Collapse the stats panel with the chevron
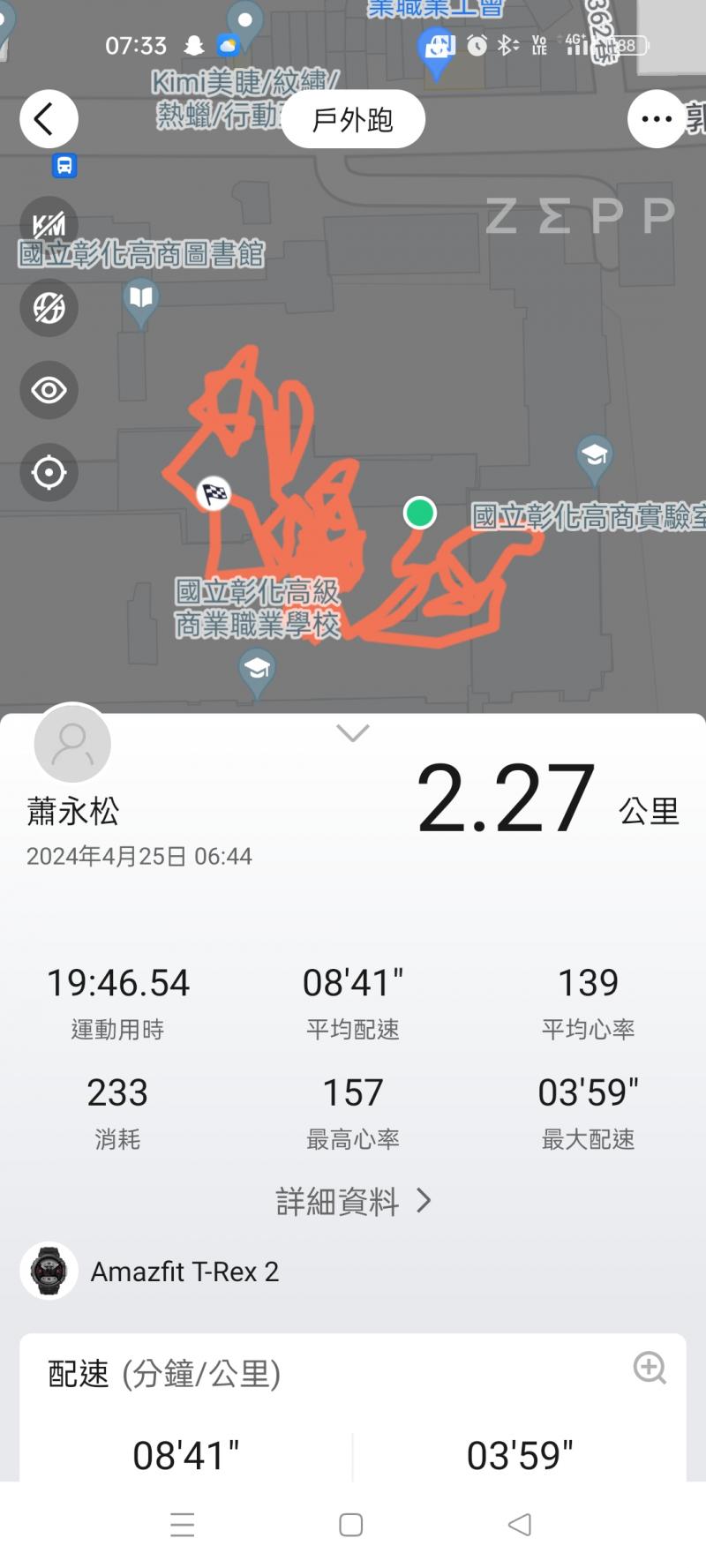Image resolution: width=706 pixels, height=1568 pixels. pos(352,732)
